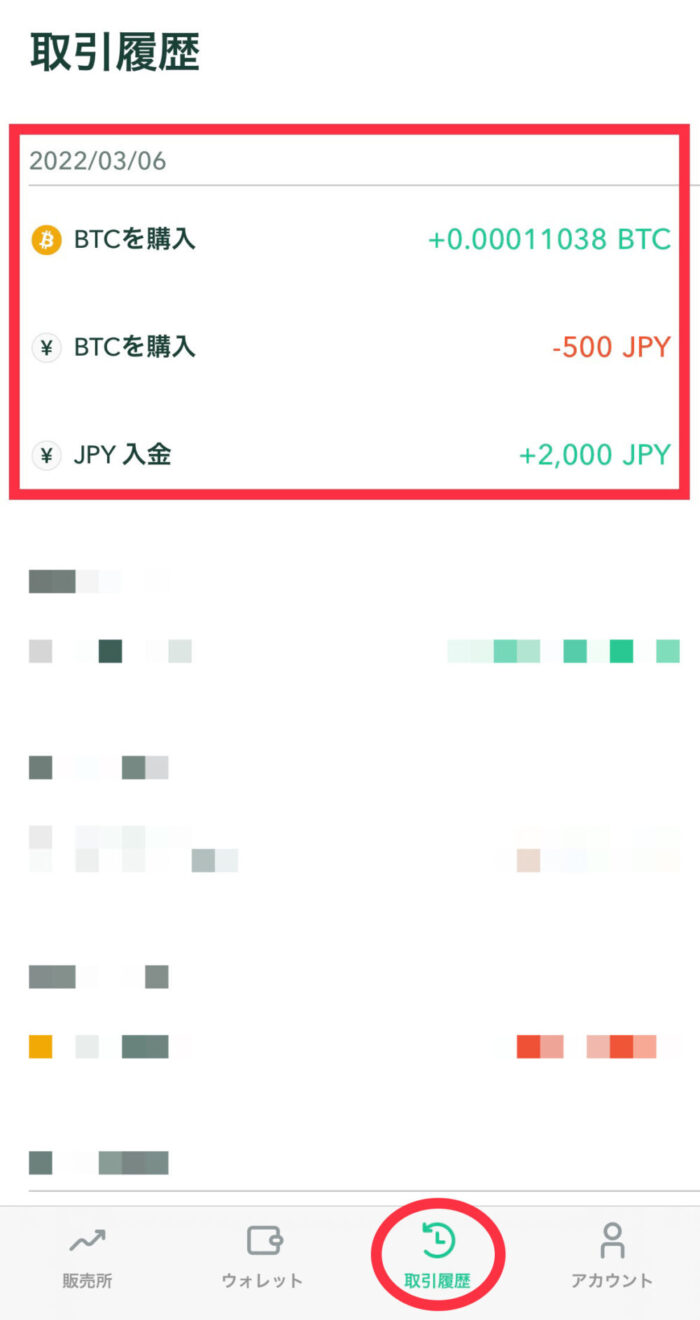This screenshot has height=1320, width=700.
Task: Open the +0.00011038 BTC purchase entry
Action: click(350, 240)
